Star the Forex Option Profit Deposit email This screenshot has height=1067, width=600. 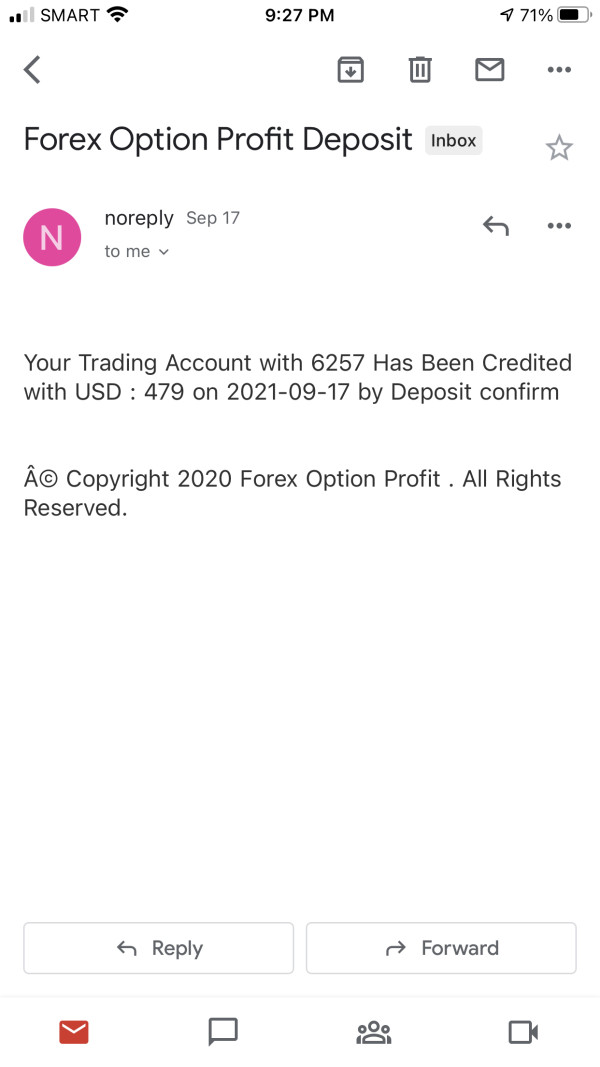[x=559, y=148]
